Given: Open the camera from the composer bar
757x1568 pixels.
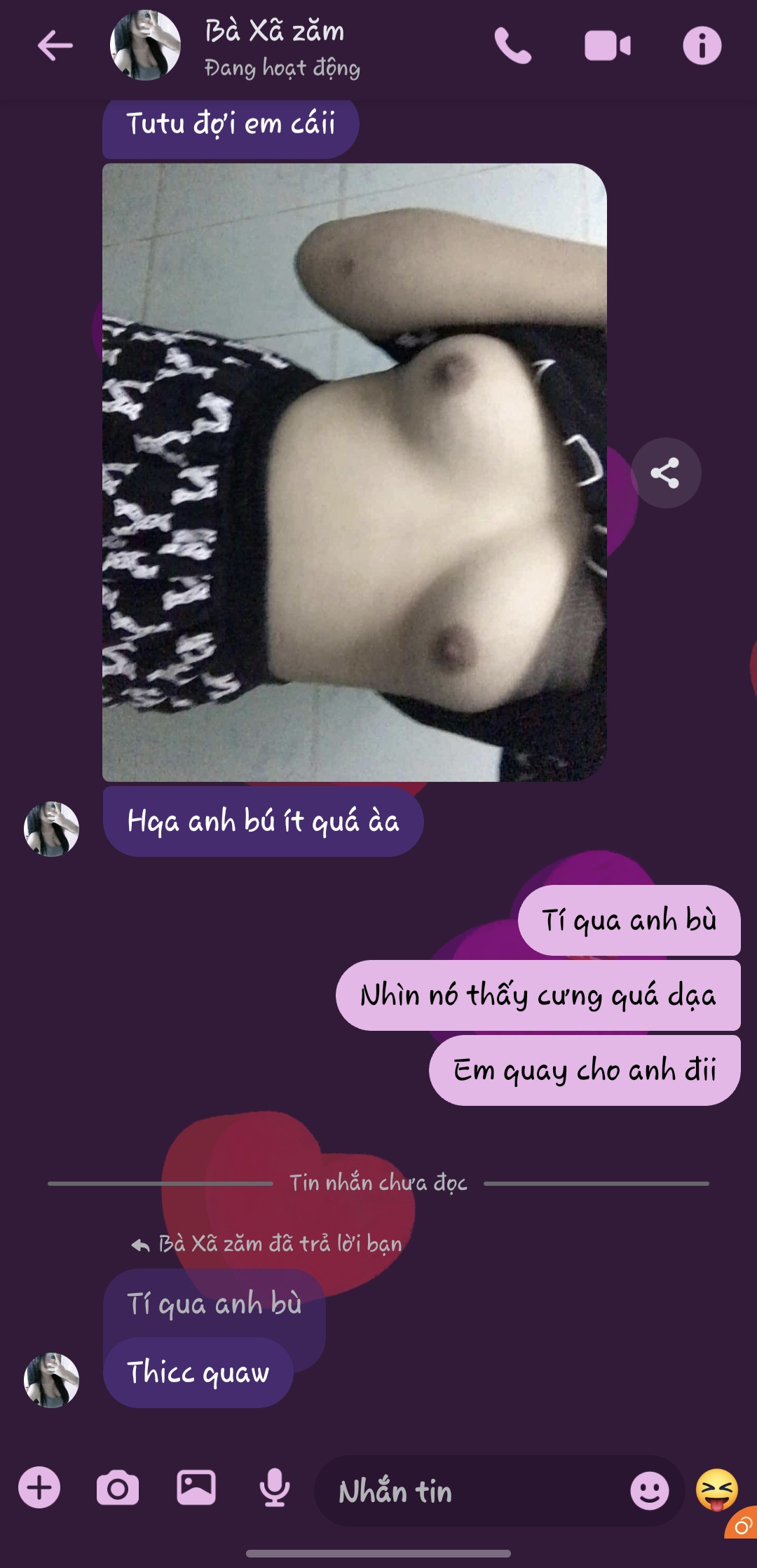Looking at the screenshot, I should 118,1487.
